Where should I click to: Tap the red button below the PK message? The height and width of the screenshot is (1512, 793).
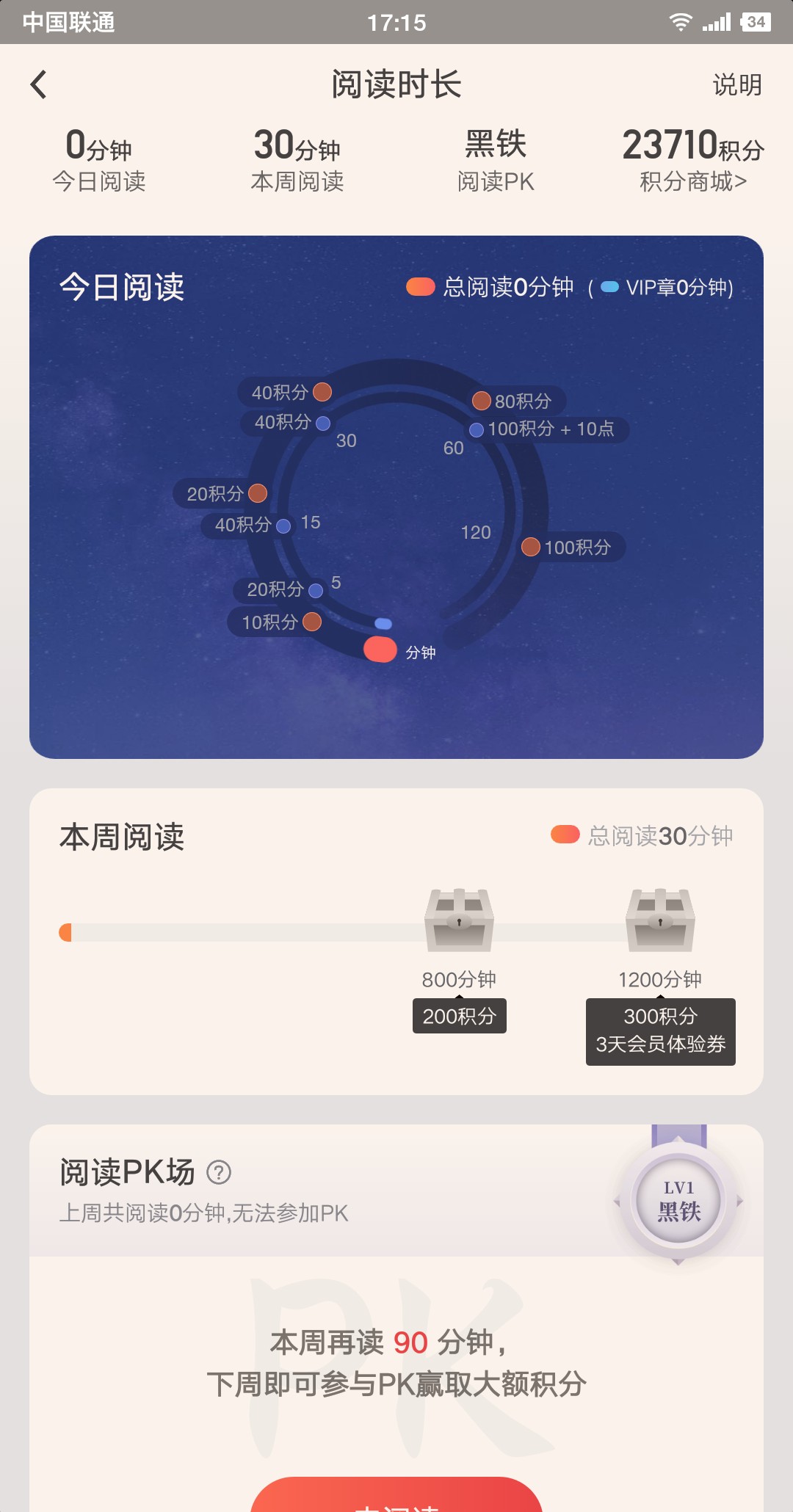(x=396, y=1497)
